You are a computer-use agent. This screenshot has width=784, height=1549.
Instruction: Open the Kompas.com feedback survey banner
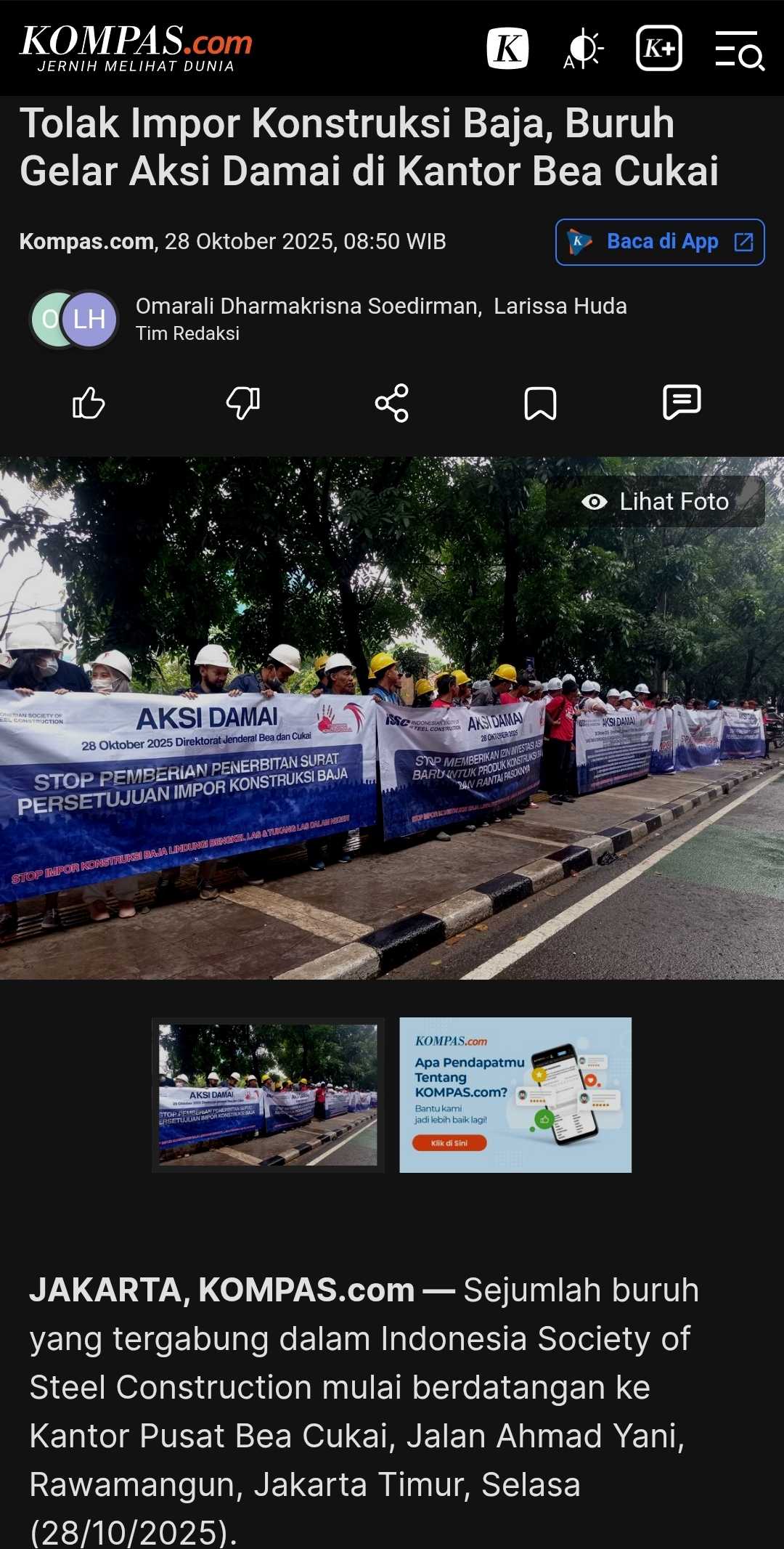515,1094
